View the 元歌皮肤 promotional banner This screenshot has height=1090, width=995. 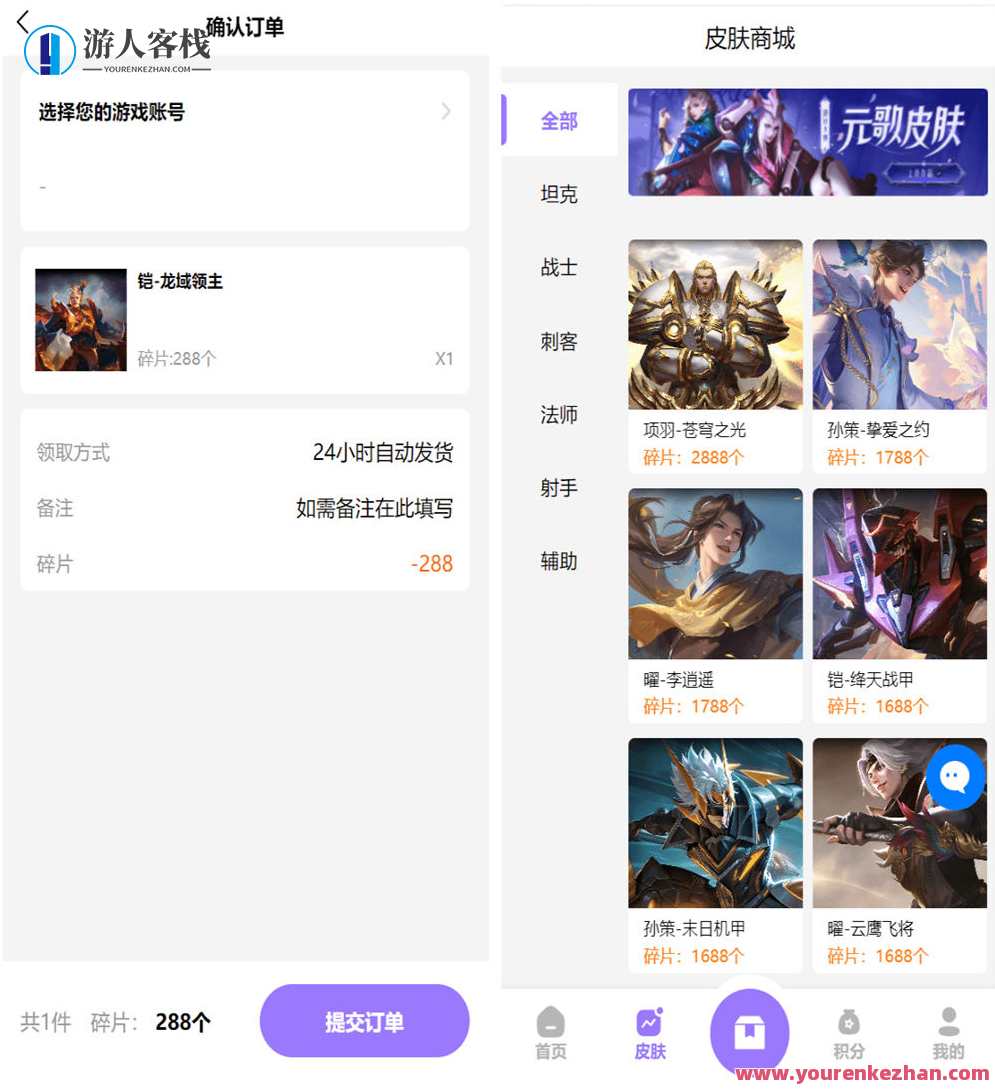click(808, 141)
